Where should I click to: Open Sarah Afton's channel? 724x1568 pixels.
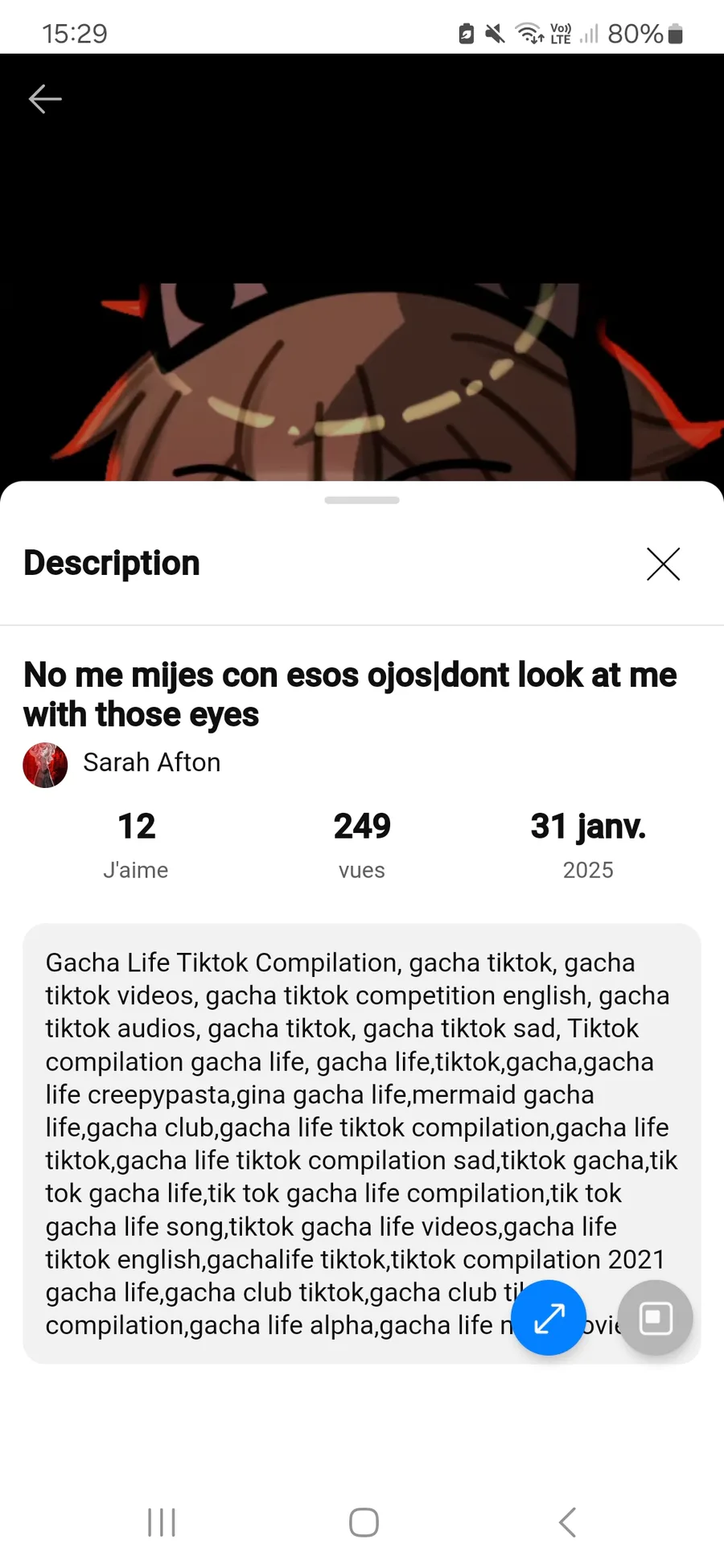tap(122, 764)
